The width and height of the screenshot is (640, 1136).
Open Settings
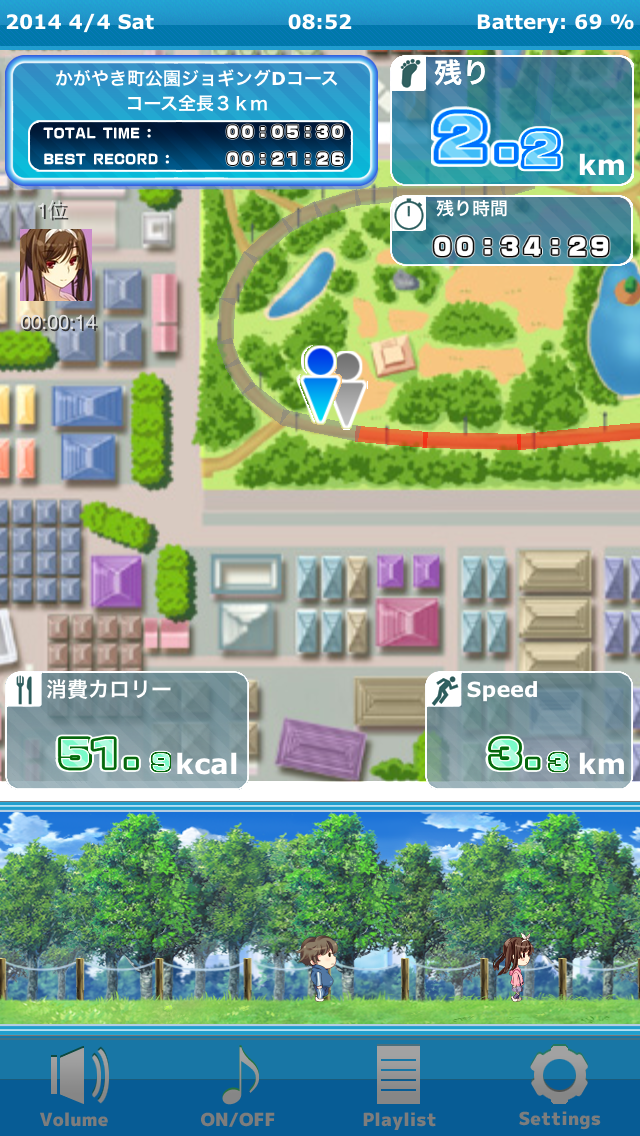tap(559, 1085)
